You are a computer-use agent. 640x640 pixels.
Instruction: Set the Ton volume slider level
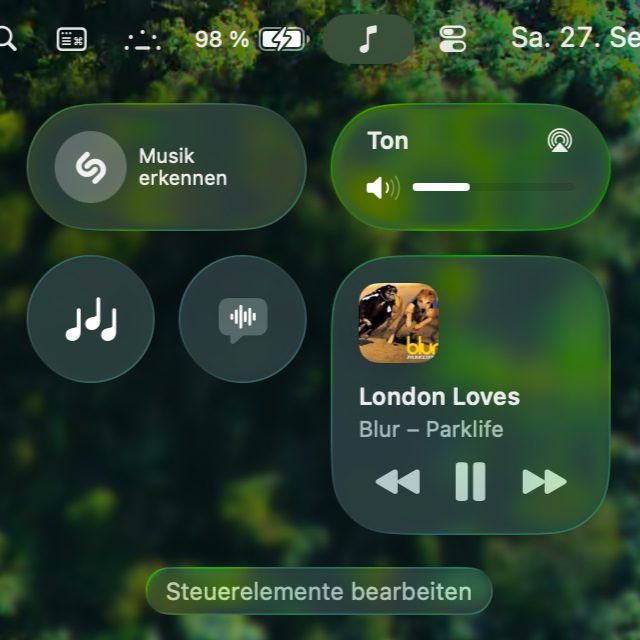coord(492,187)
